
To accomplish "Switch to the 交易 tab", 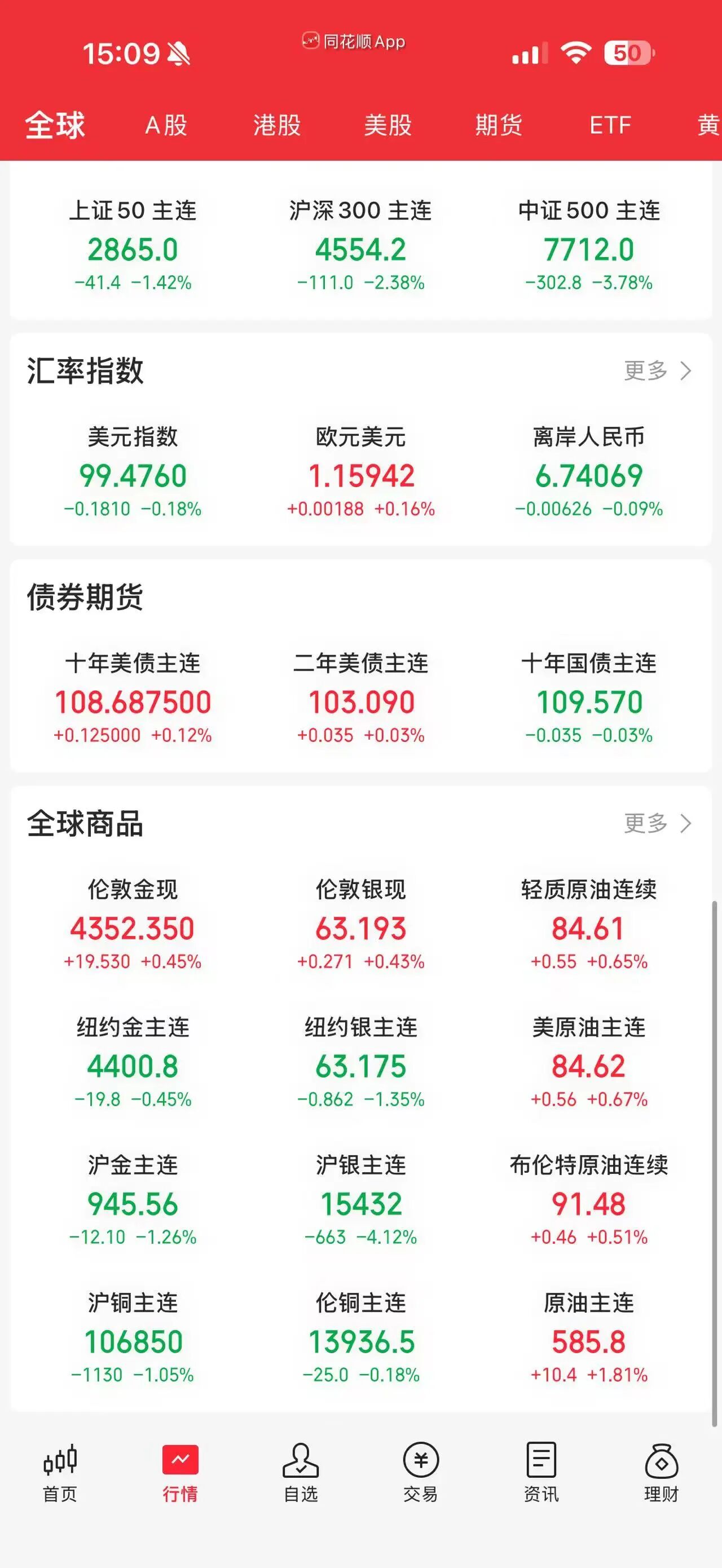I will (x=421, y=1473).
